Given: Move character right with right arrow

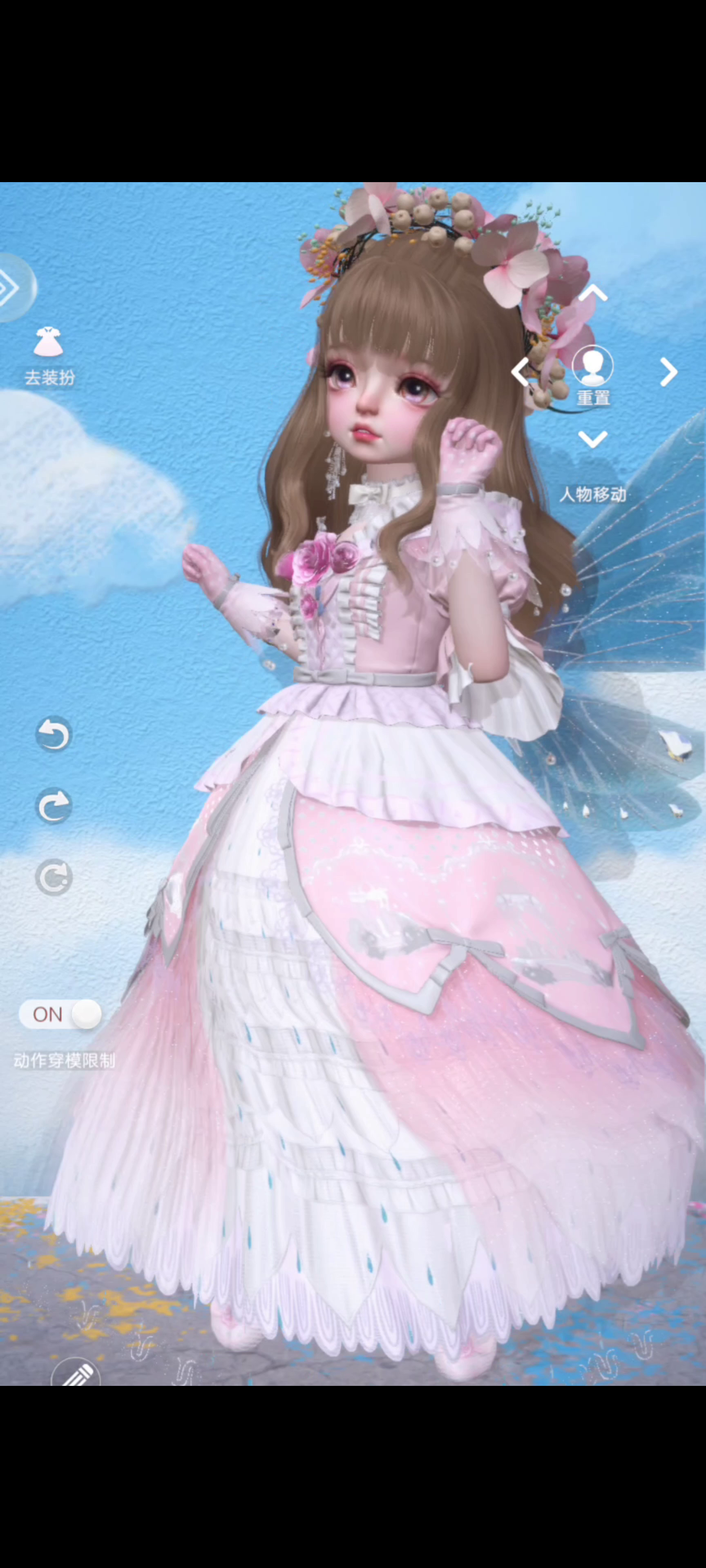Looking at the screenshot, I should 668,372.
